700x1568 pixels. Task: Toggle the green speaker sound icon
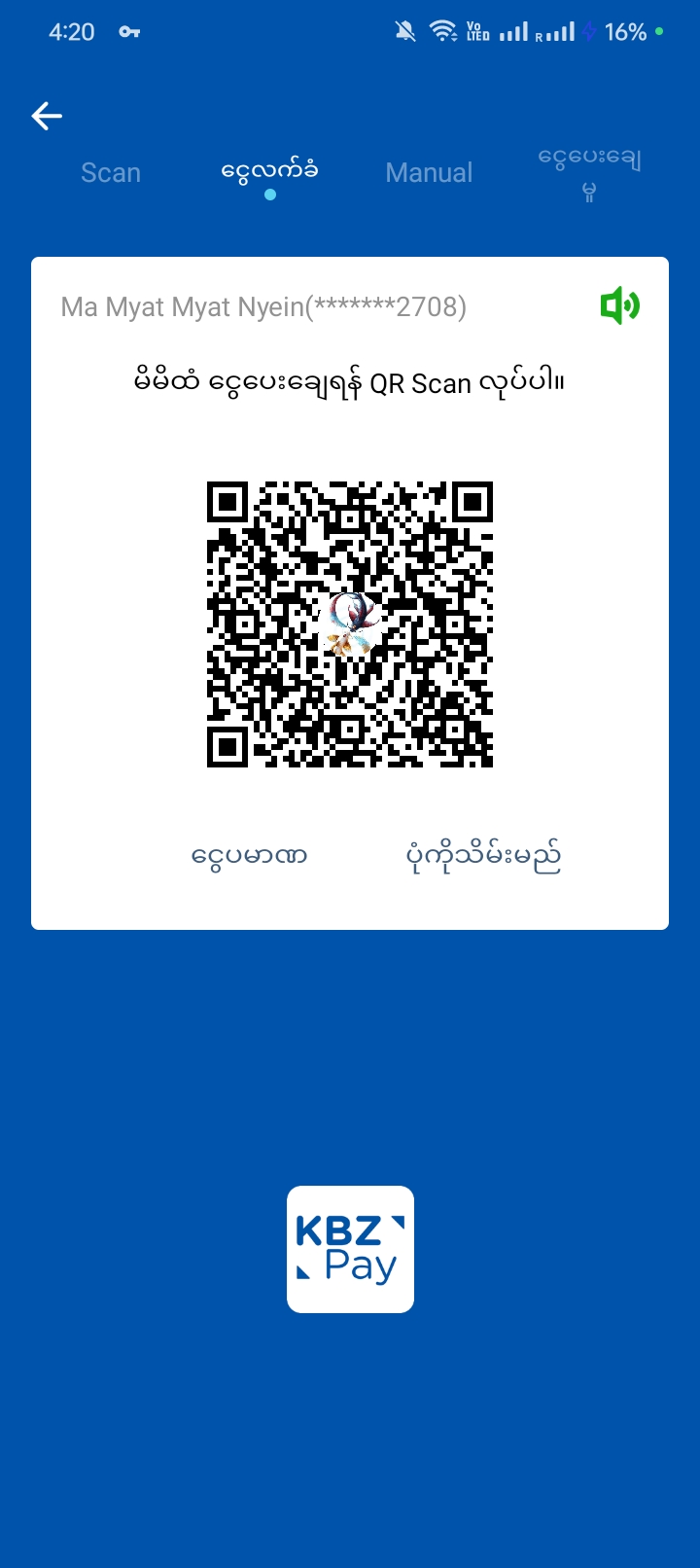(x=619, y=306)
